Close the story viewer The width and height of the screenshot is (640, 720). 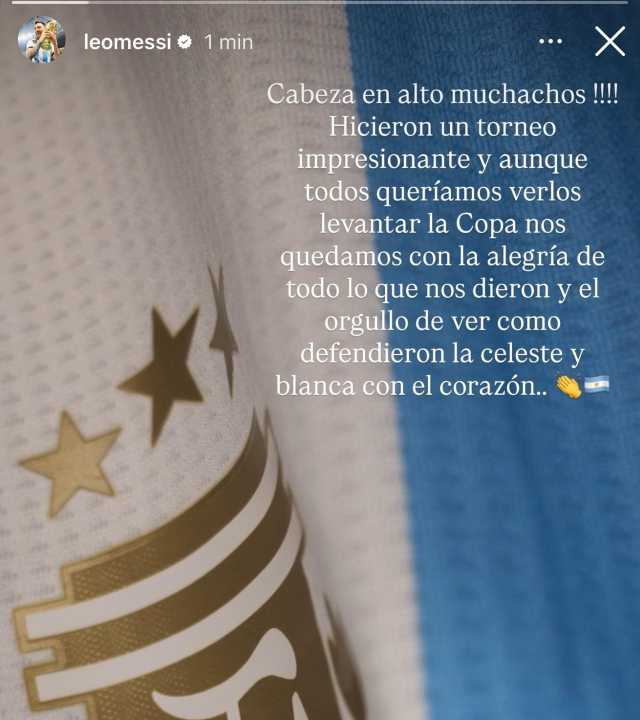coord(609,41)
